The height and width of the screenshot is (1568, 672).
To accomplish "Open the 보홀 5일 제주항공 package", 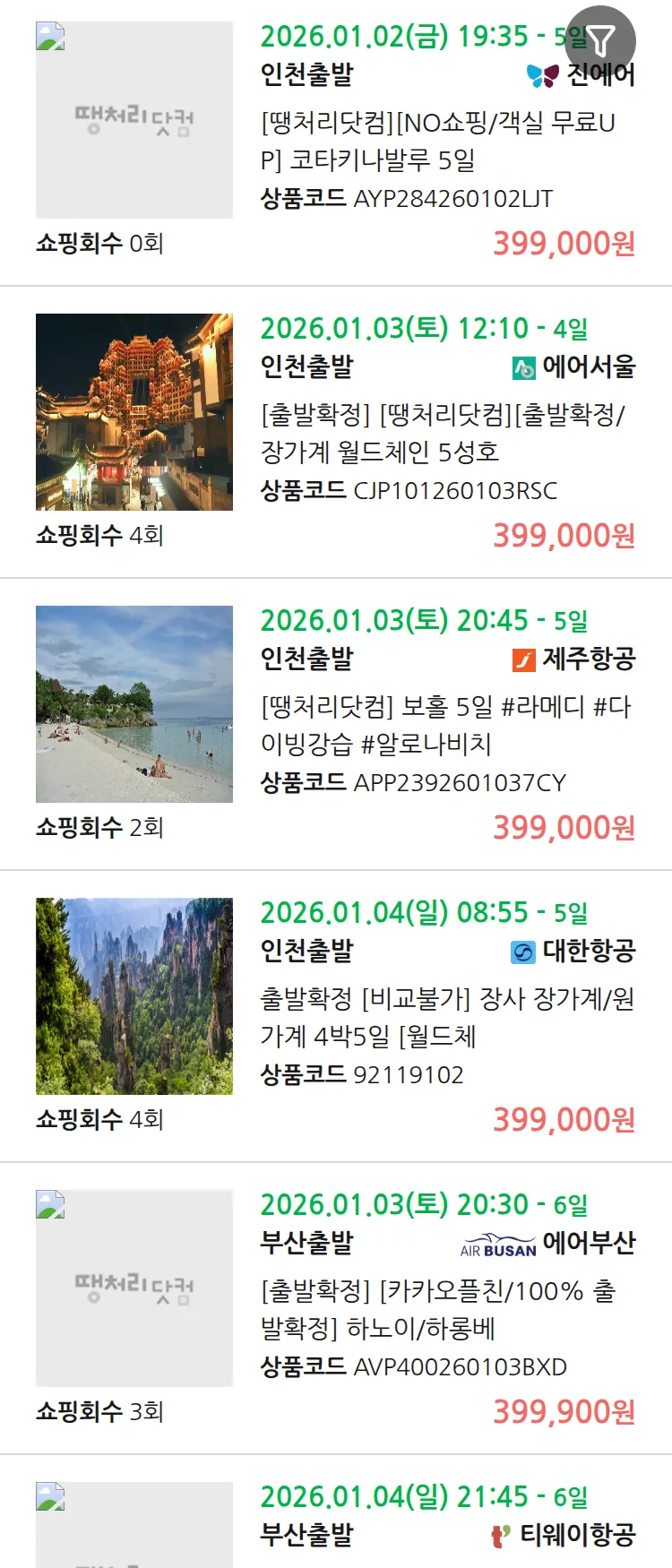I will pyautogui.click(x=445, y=726).
